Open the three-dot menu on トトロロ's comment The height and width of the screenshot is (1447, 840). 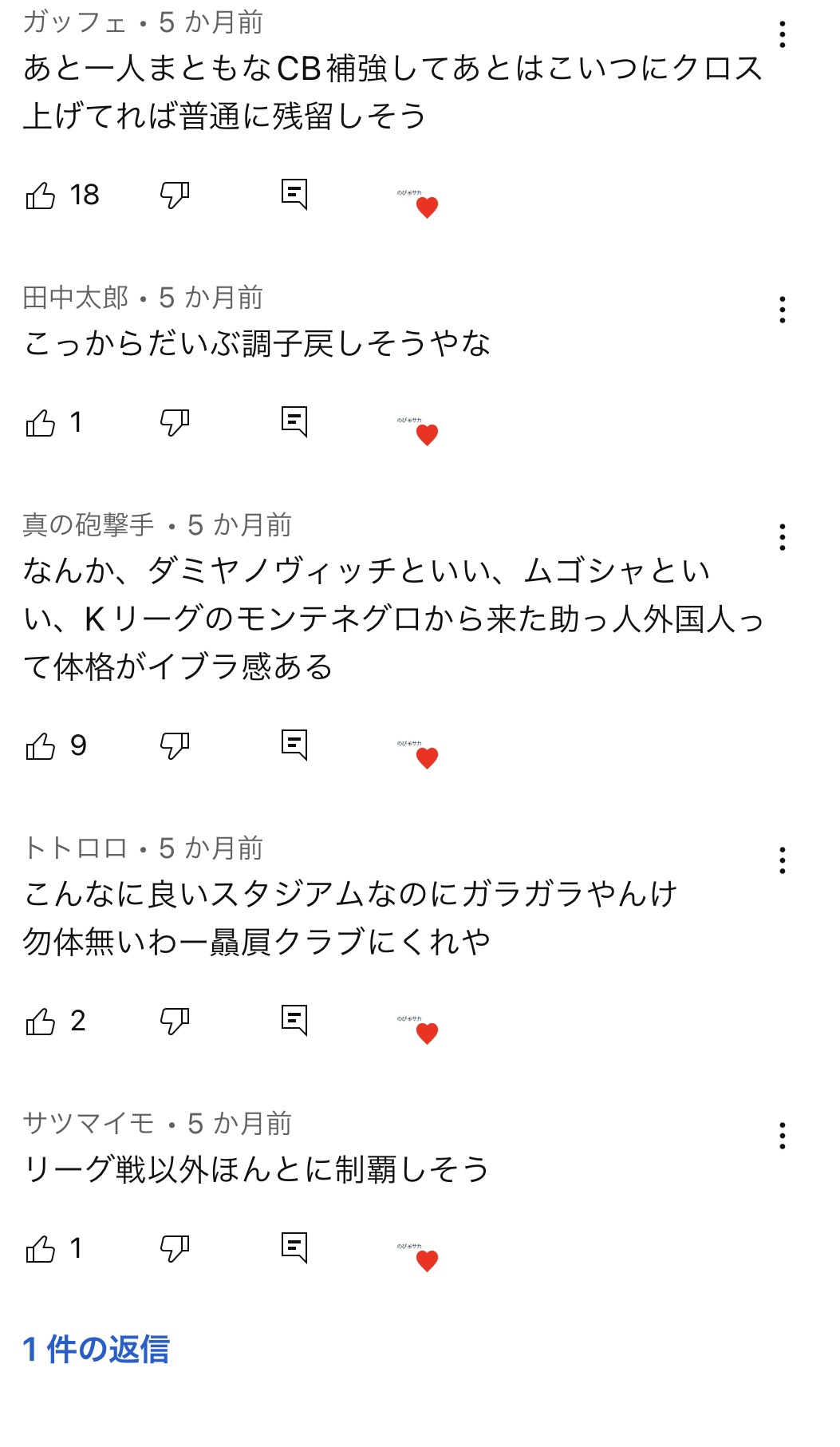(x=783, y=860)
